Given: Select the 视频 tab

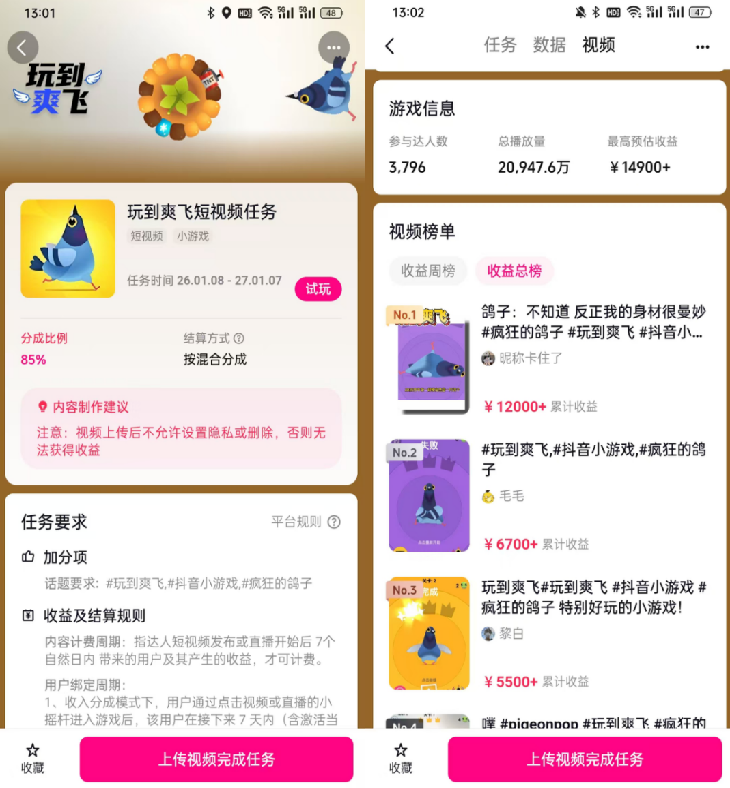Looking at the screenshot, I should pos(598,45).
